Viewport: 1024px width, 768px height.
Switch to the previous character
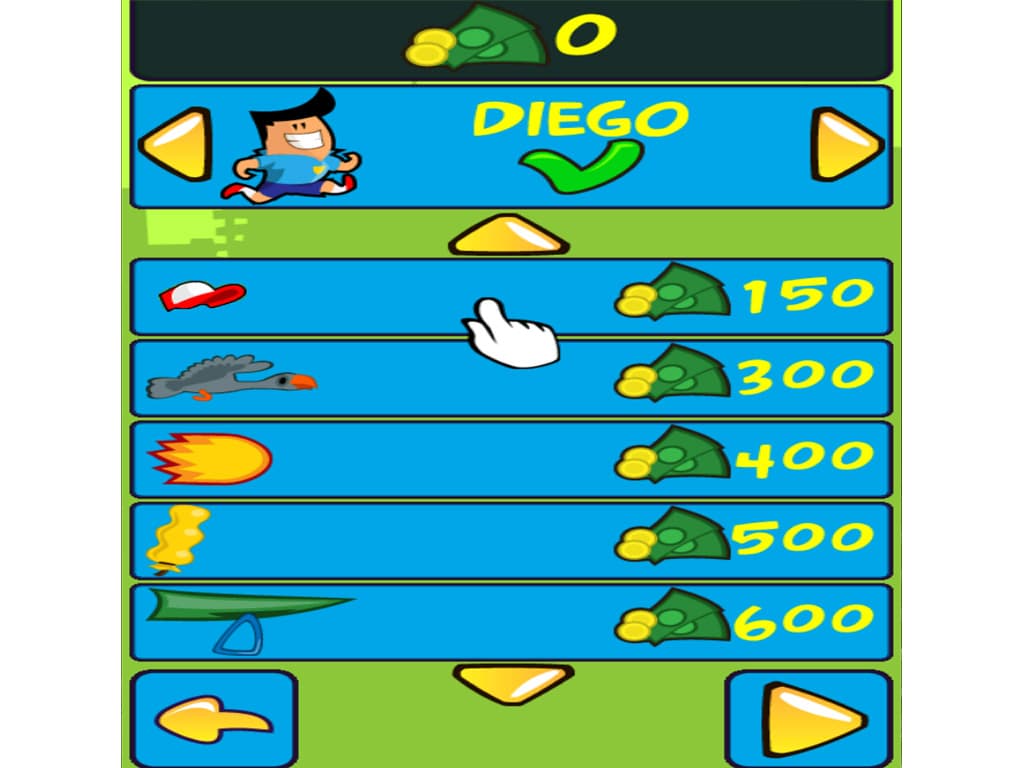coord(176,145)
